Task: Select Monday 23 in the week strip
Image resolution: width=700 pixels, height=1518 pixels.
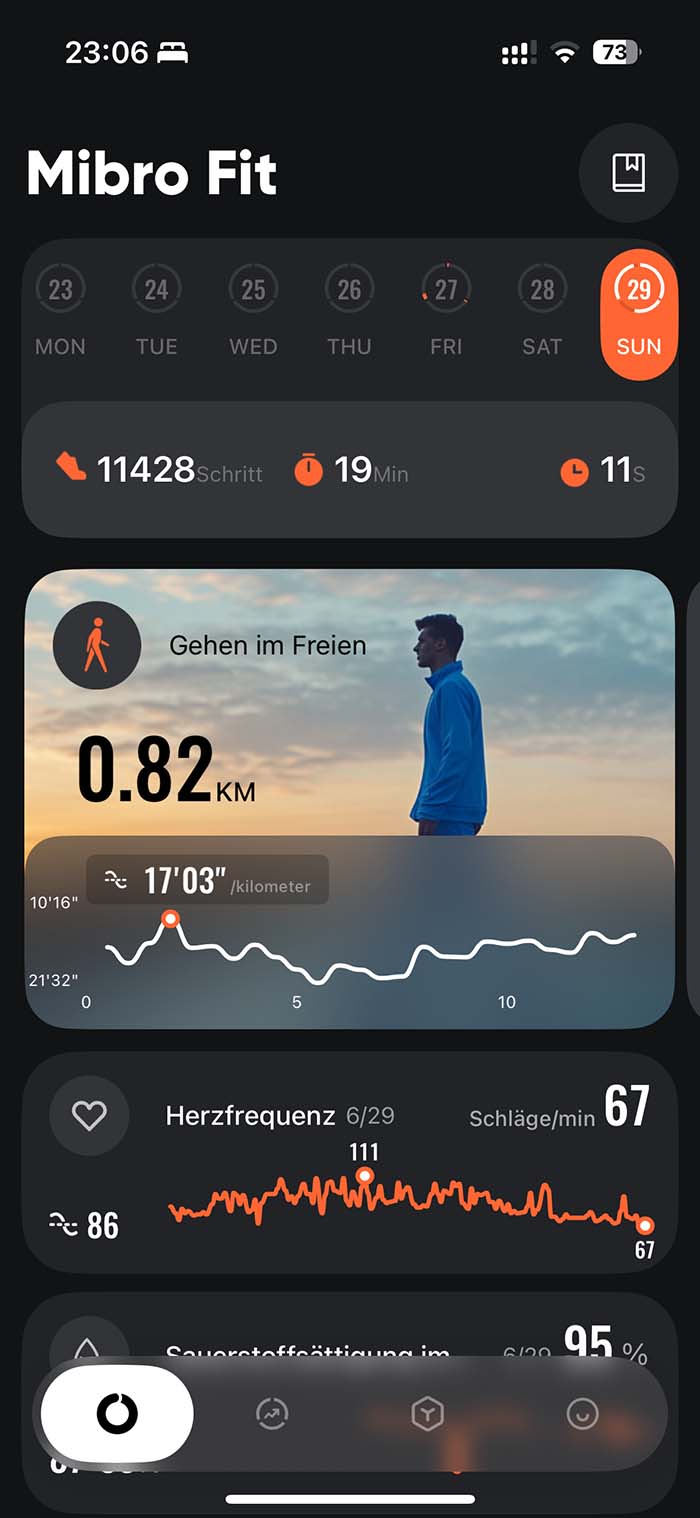Action: [60, 312]
